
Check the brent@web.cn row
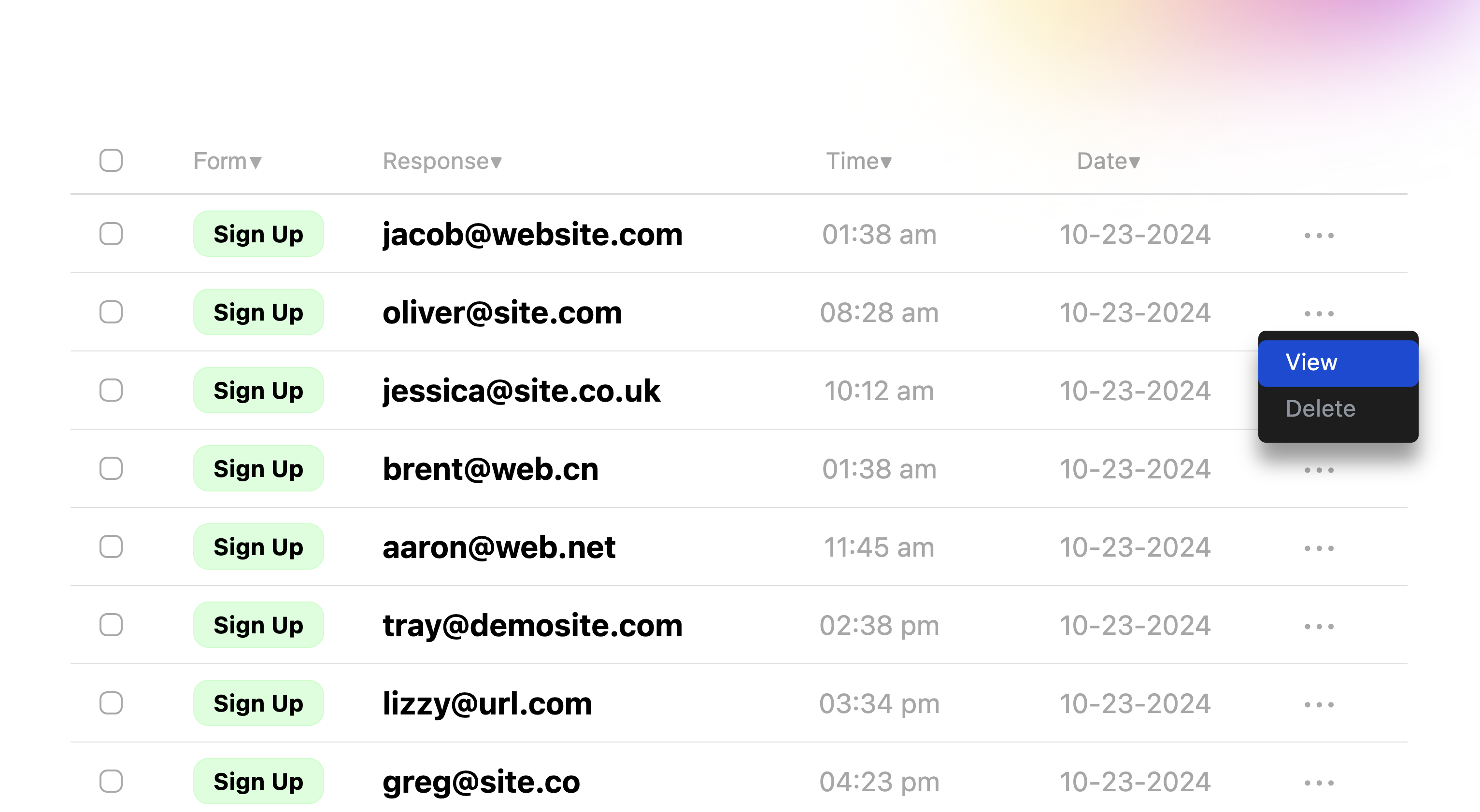click(x=111, y=469)
